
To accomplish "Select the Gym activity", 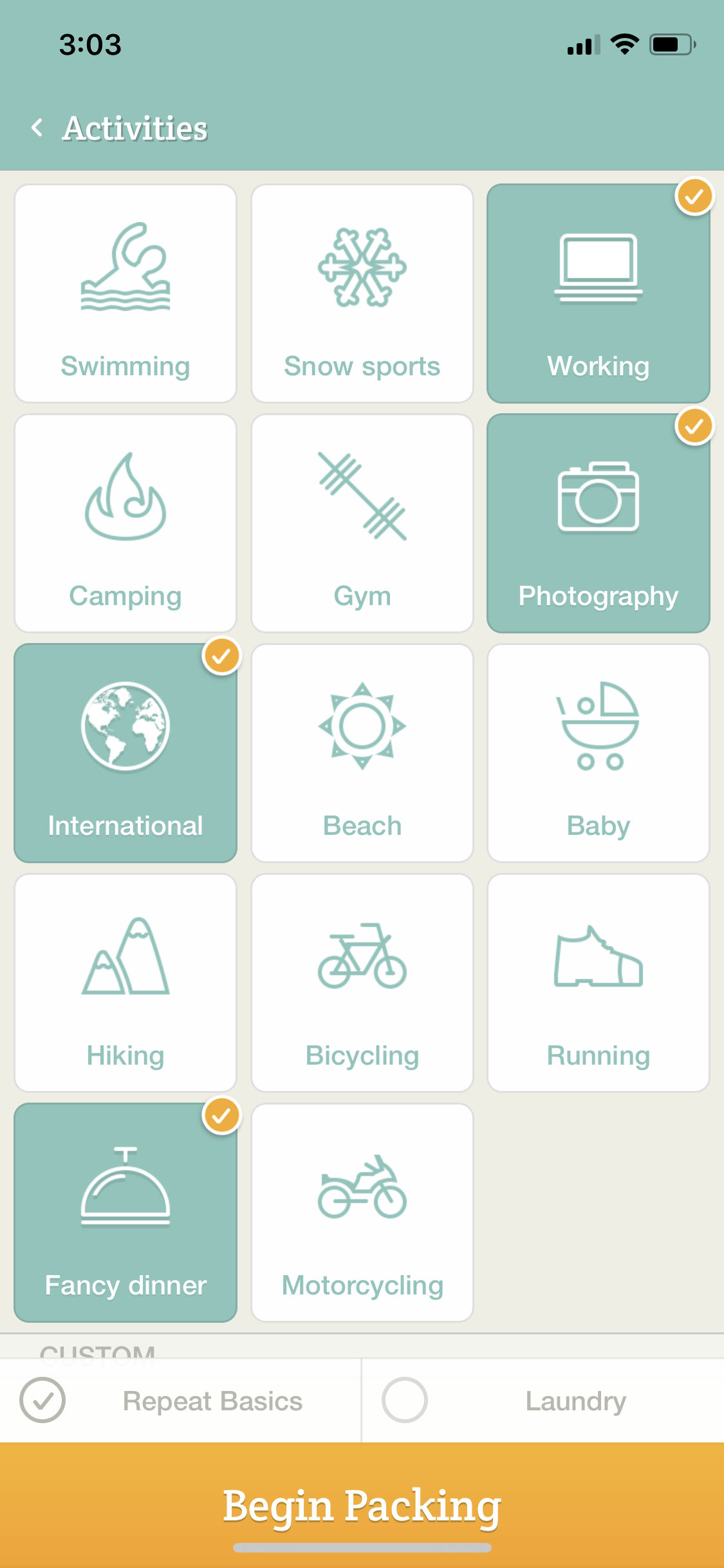I will [x=362, y=523].
